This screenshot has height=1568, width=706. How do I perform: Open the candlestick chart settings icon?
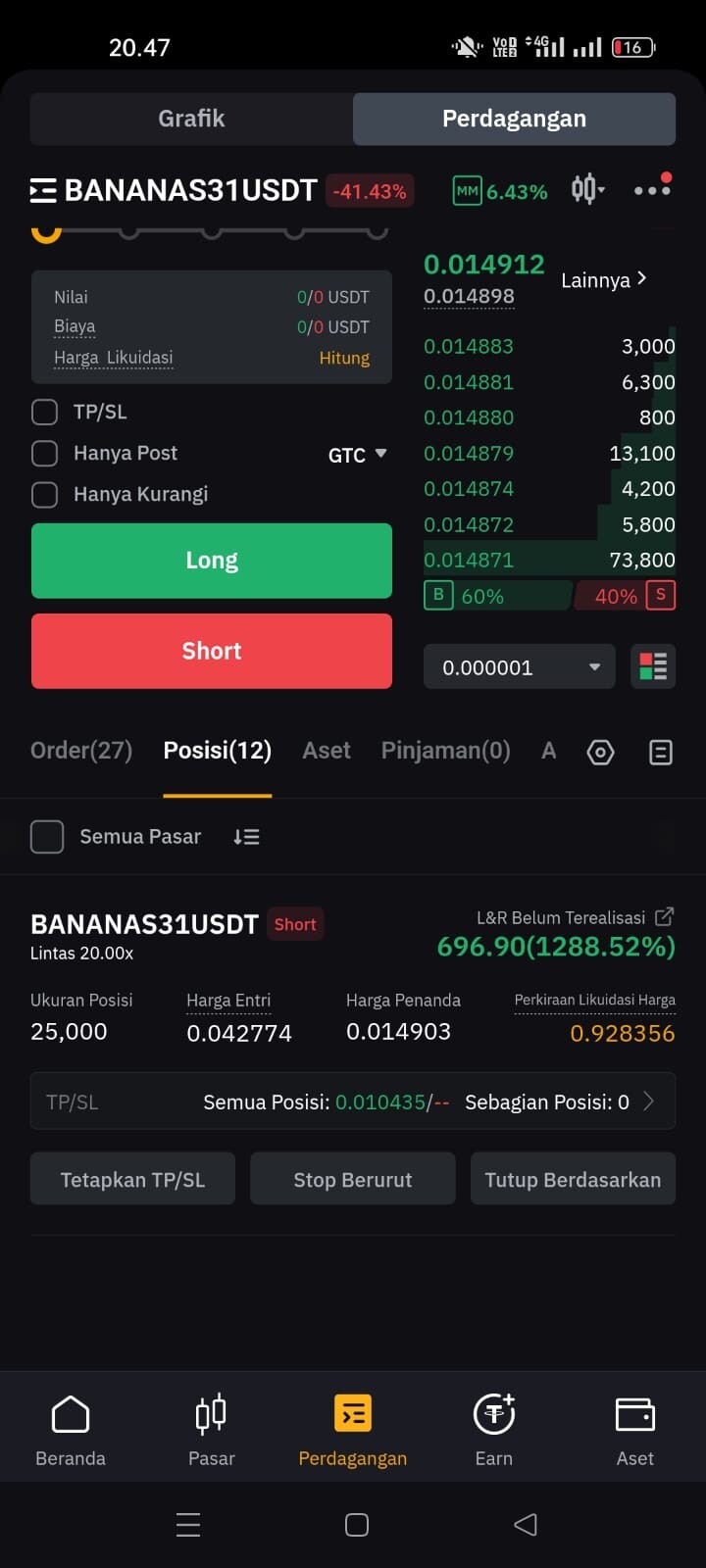coord(588,189)
